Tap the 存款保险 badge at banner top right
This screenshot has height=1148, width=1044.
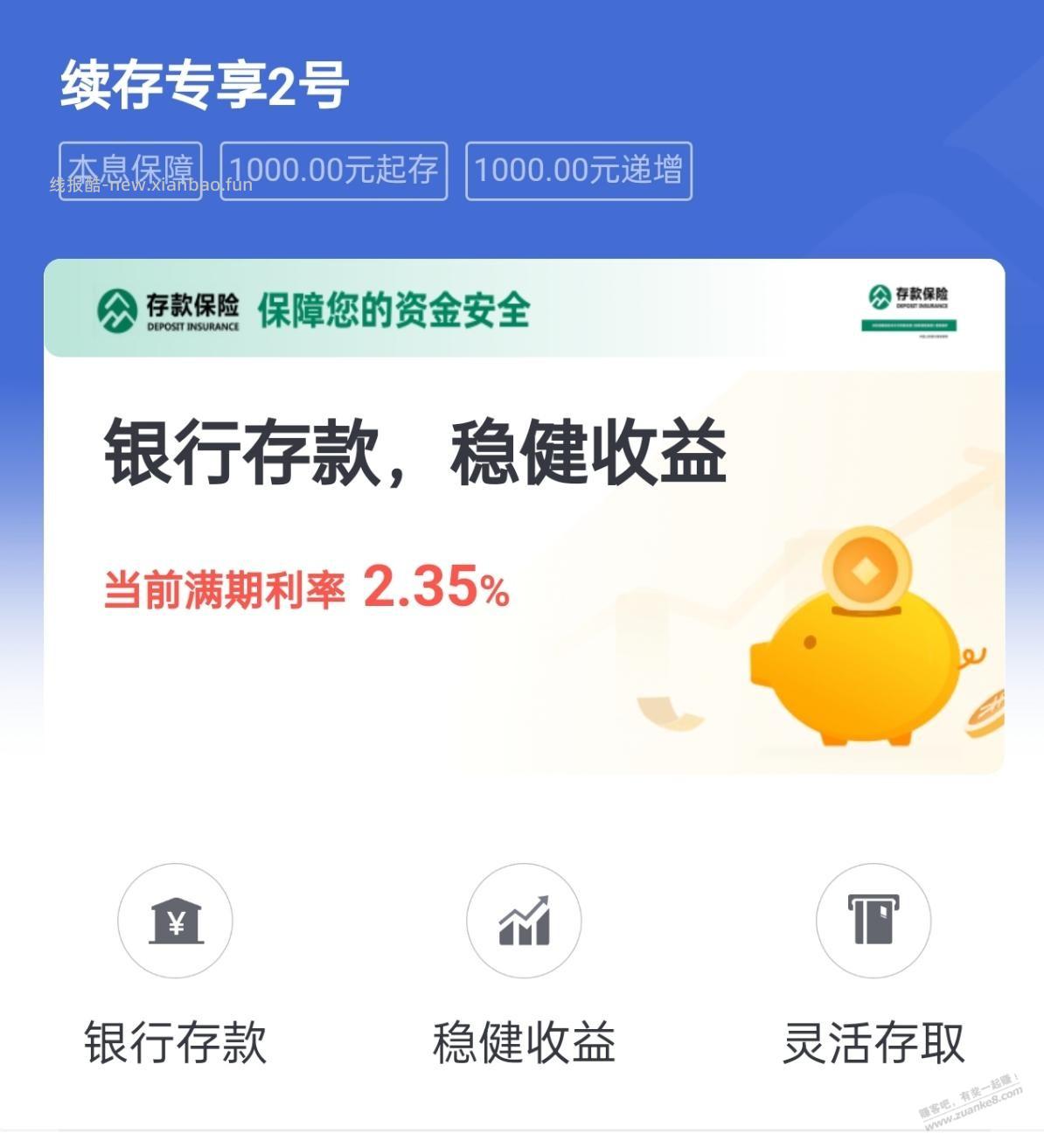click(910, 308)
